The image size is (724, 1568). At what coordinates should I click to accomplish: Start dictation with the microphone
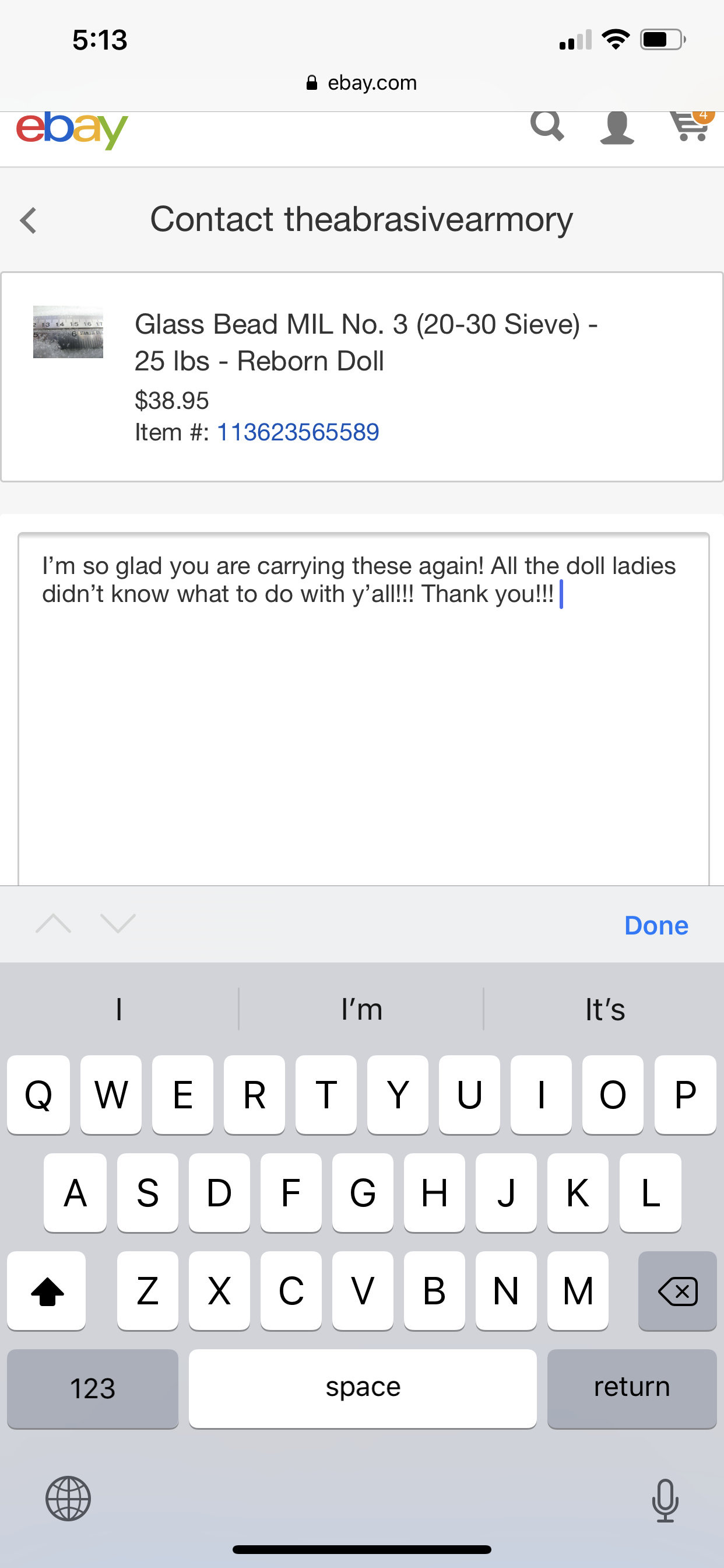(x=665, y=1500)
